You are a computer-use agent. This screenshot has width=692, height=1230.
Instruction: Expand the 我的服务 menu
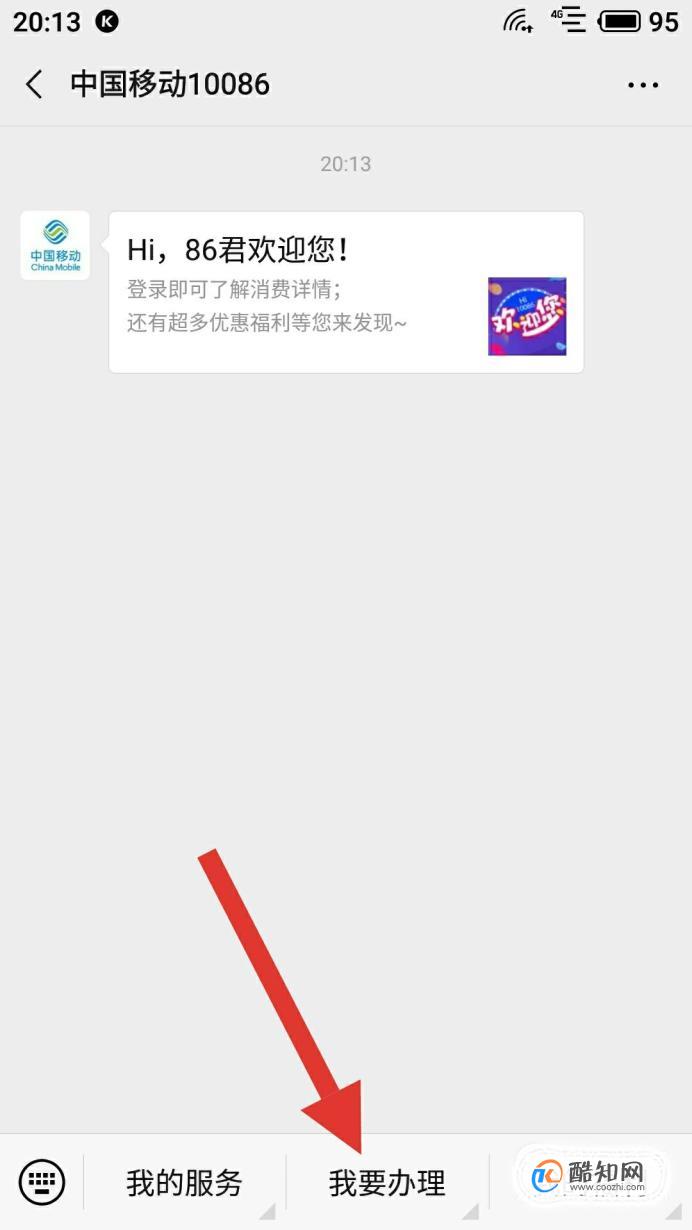pos(184,1183)
